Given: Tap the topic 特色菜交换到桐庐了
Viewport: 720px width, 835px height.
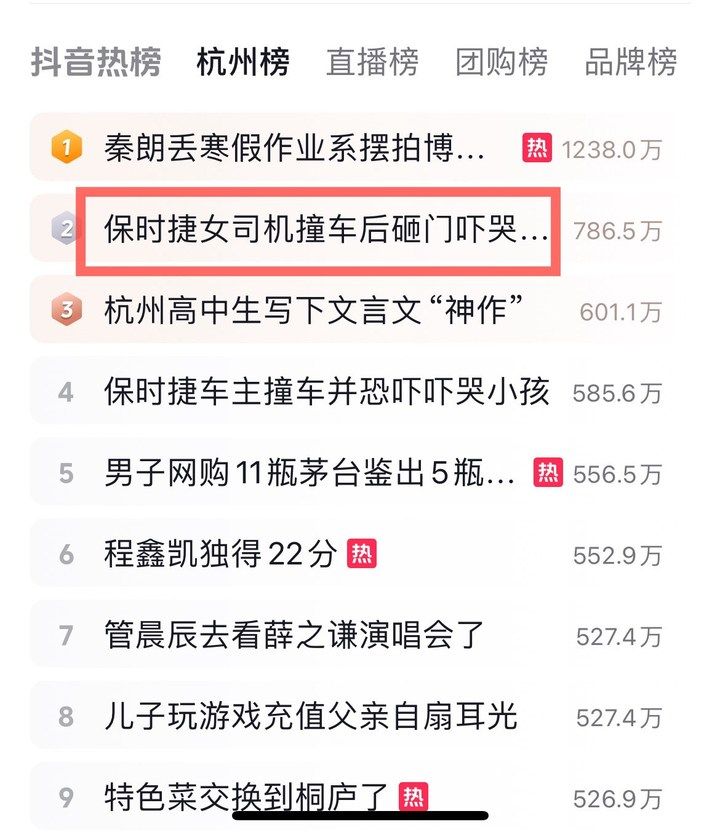Looking at the screenshot, I should click(x=246, y=797).
